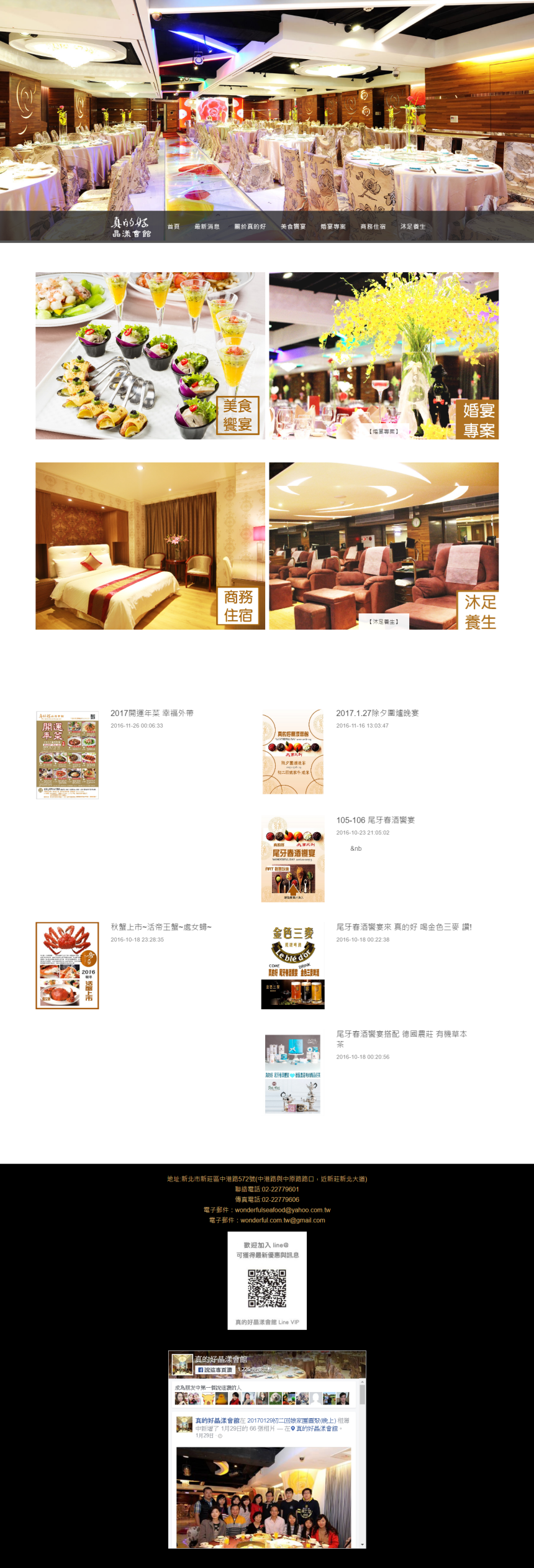Switch to 商務住宿 navigation item
Image resolution: width=534 pixels, height=1568 pixels.
tap(373, 227)
